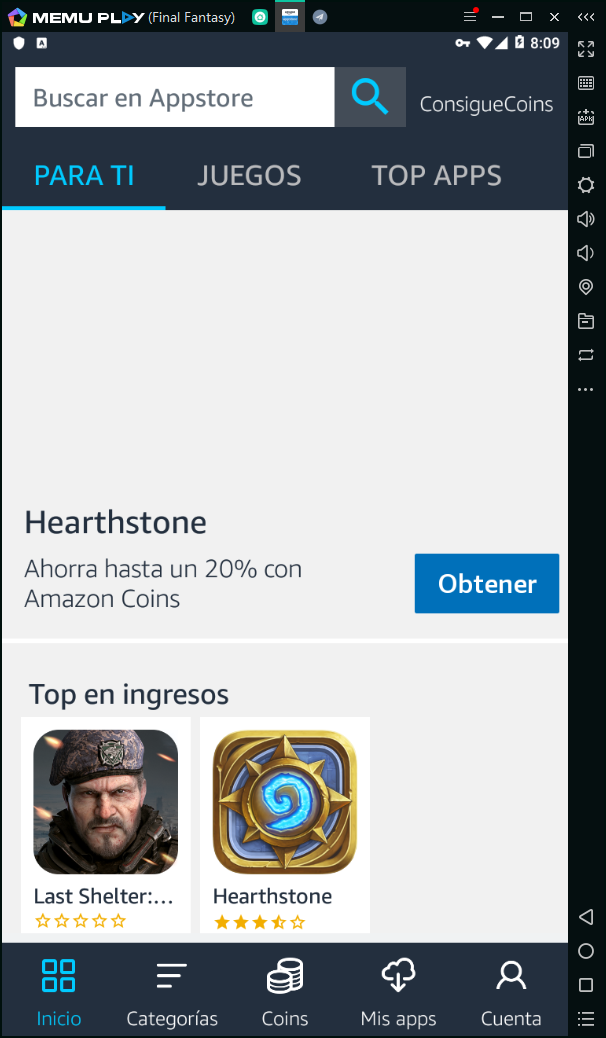
Task: Tap the Buscar en Appstore search field
Action: (175, 98)
